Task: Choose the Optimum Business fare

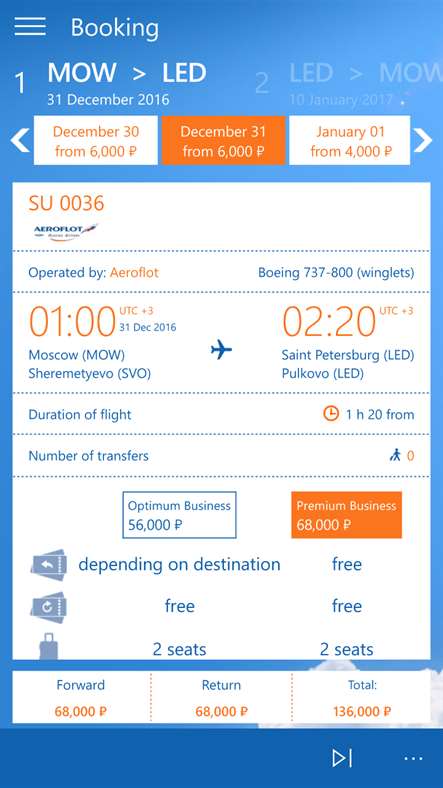Action: coord(179,515)
